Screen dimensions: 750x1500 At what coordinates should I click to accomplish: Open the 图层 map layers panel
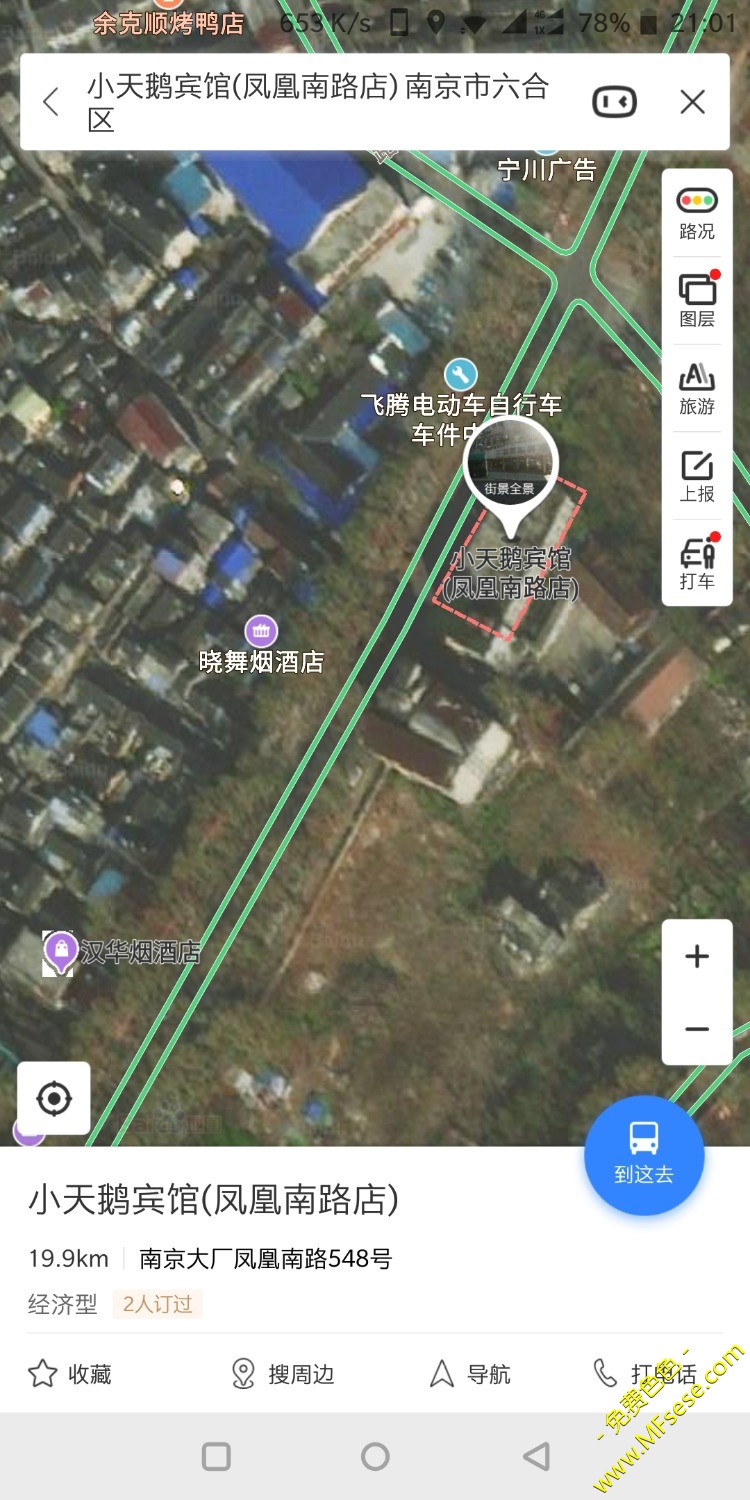(x=697, y=300)
